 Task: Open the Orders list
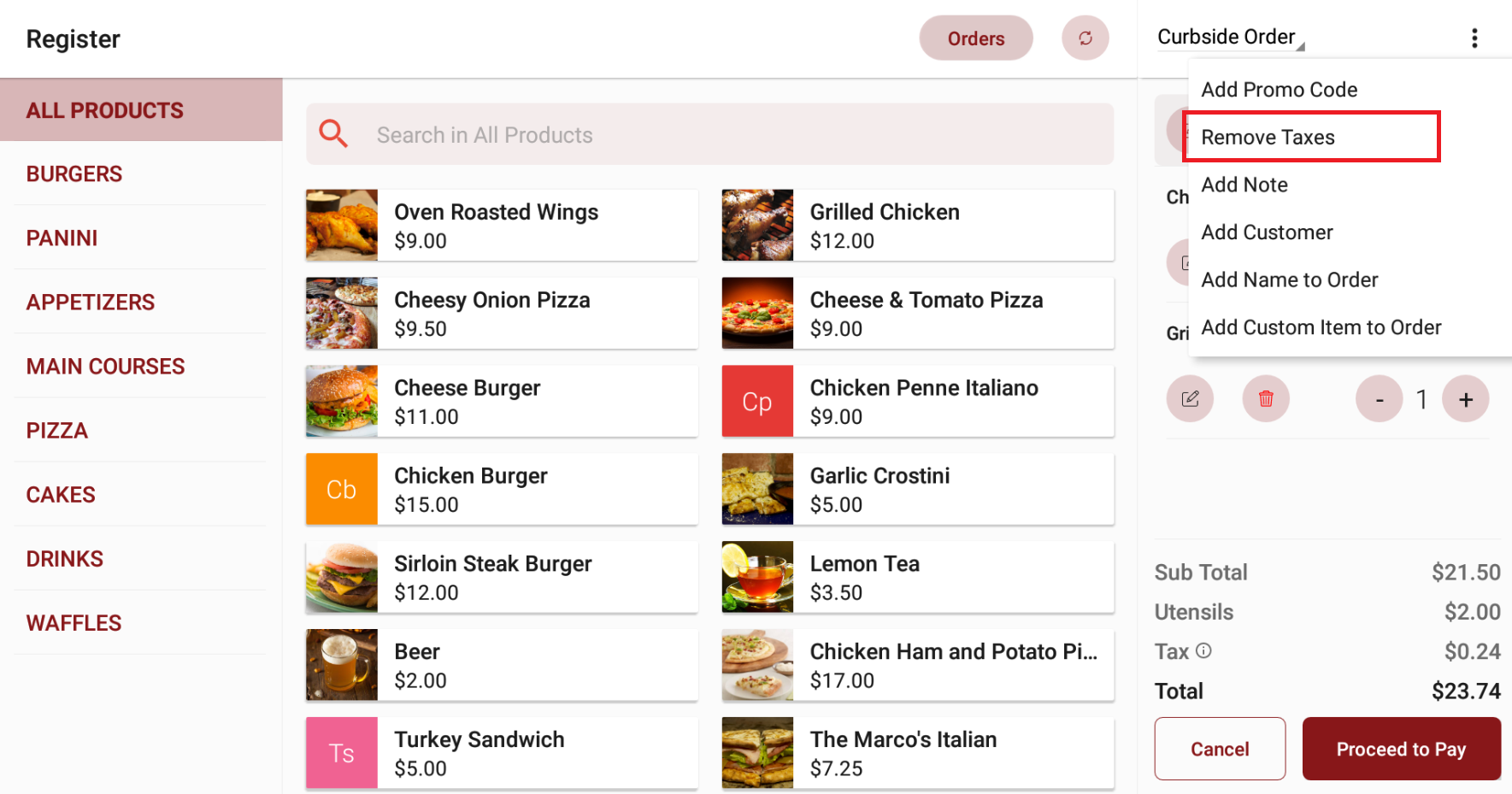[975, 38]
